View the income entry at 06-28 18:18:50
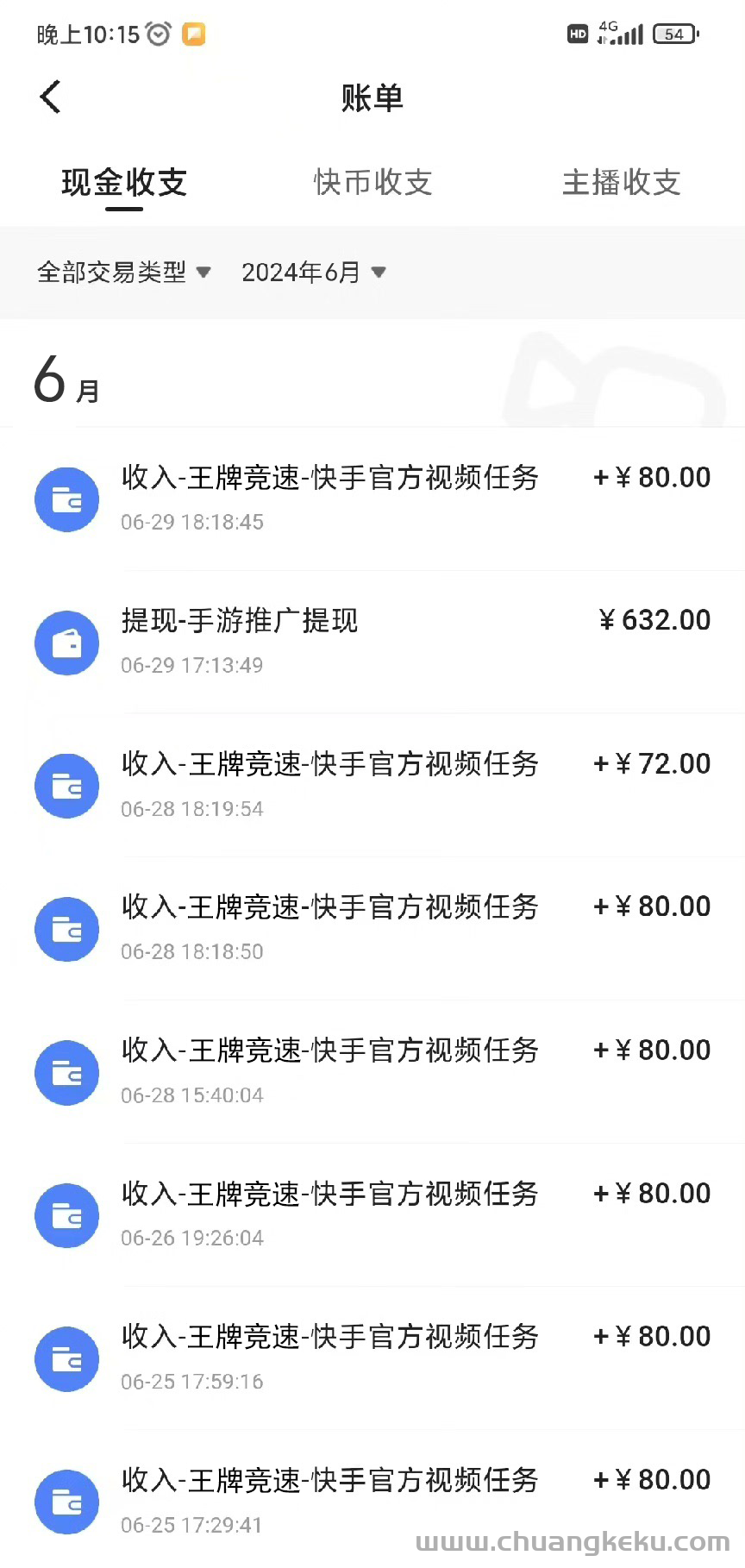Image resolution: width=745 pixels, height=1568 pixels. pyautogui.click(x=372, y=928)
